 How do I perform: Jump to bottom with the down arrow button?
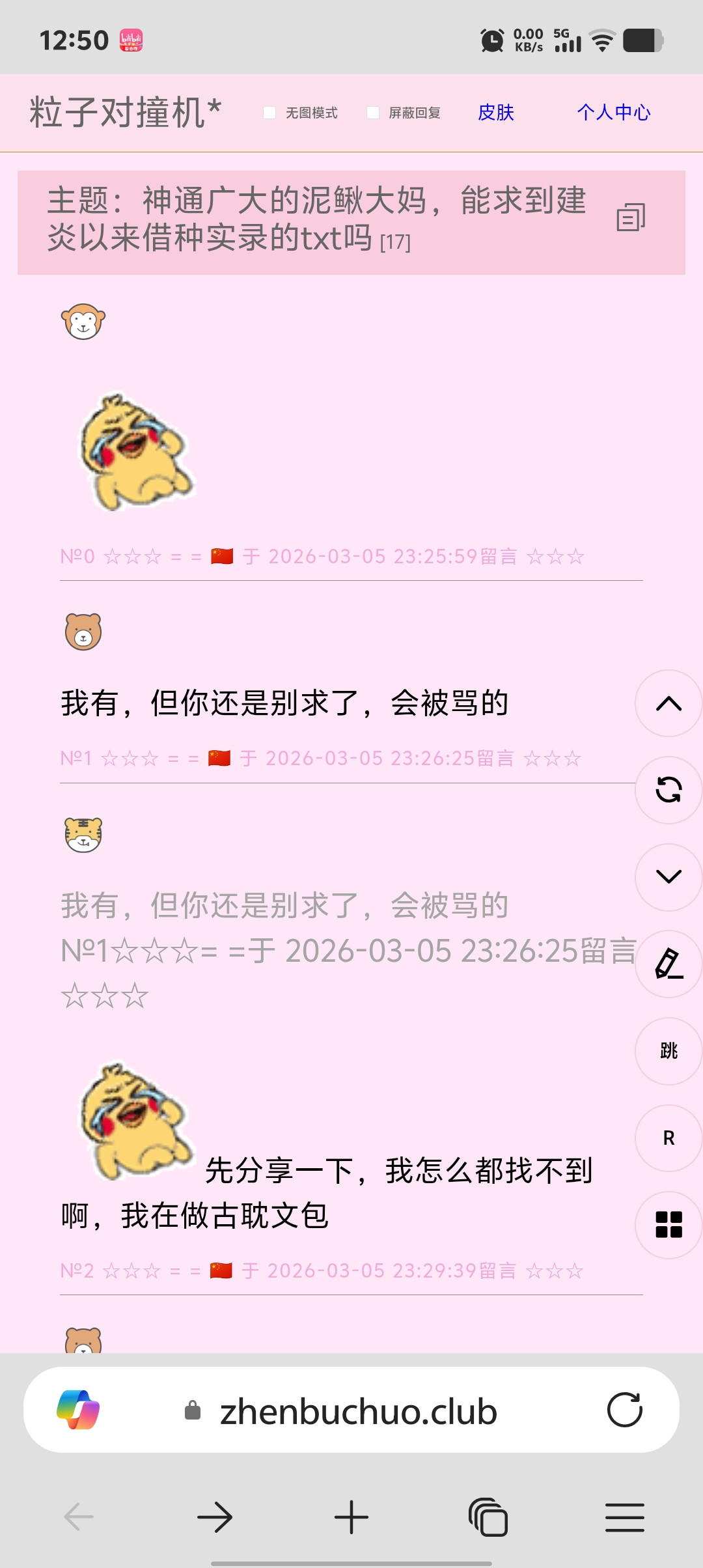coord(669,876)
